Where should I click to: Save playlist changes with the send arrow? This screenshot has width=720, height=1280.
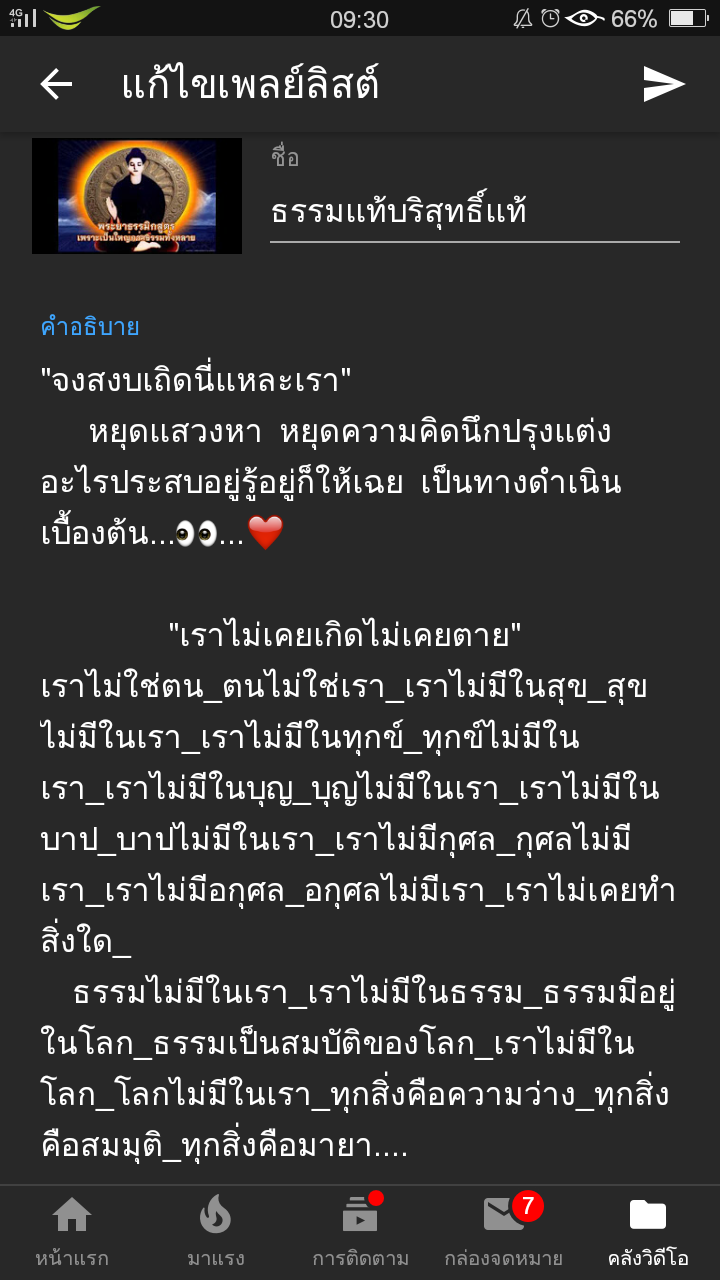664,85
